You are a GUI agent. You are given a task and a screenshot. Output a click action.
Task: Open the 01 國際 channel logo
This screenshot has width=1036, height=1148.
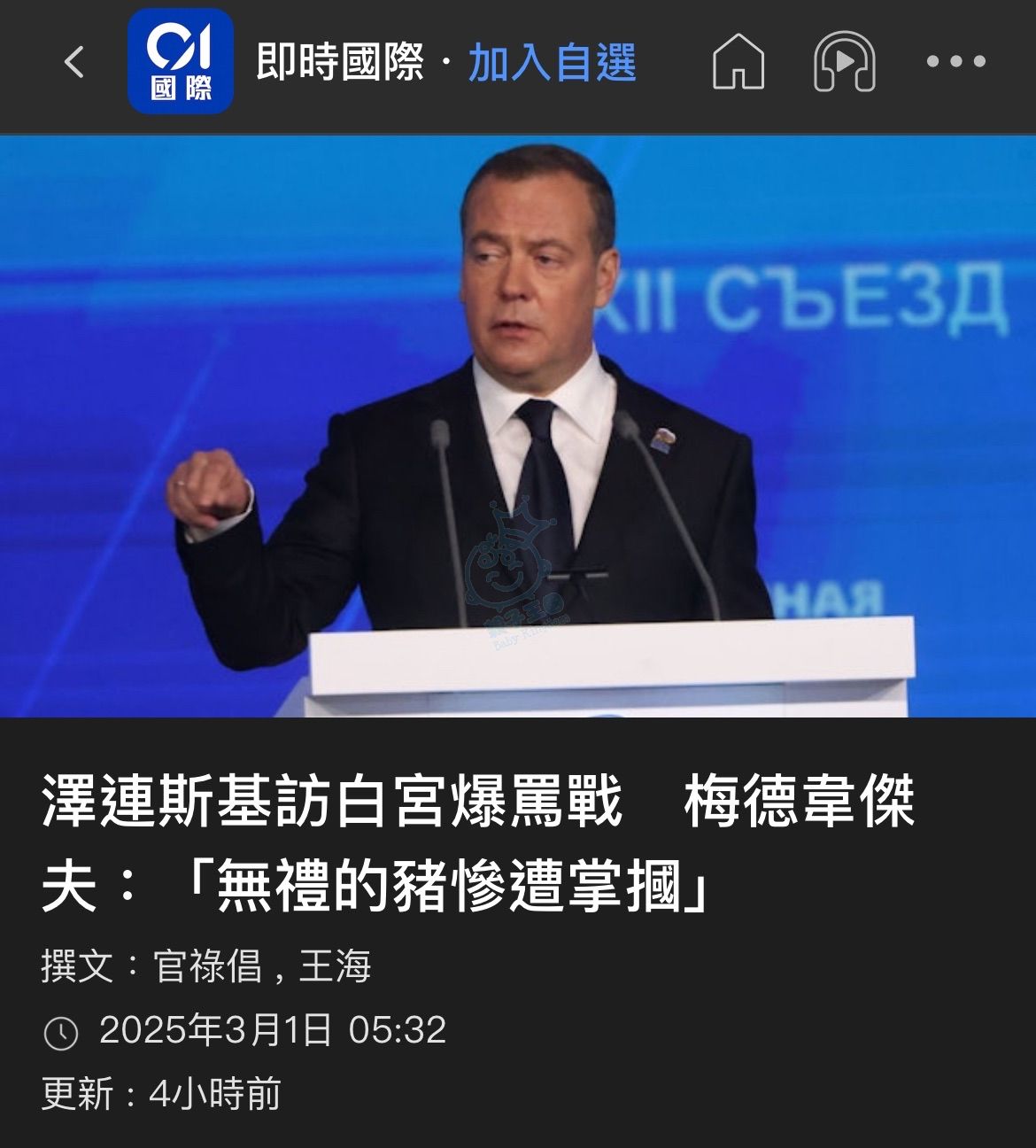(x=181, y=62)
